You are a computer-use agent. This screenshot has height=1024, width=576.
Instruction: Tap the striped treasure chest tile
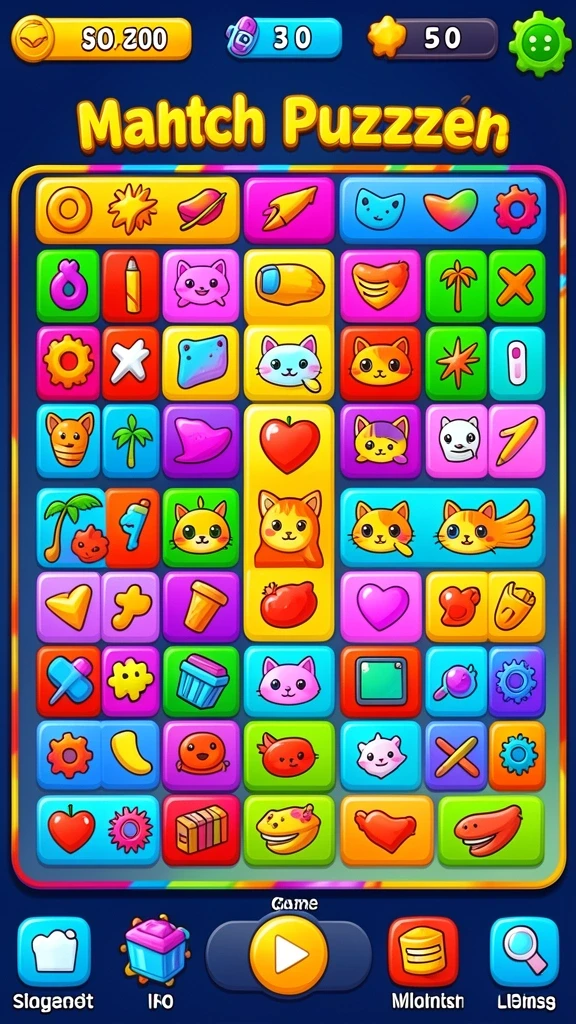201,829
